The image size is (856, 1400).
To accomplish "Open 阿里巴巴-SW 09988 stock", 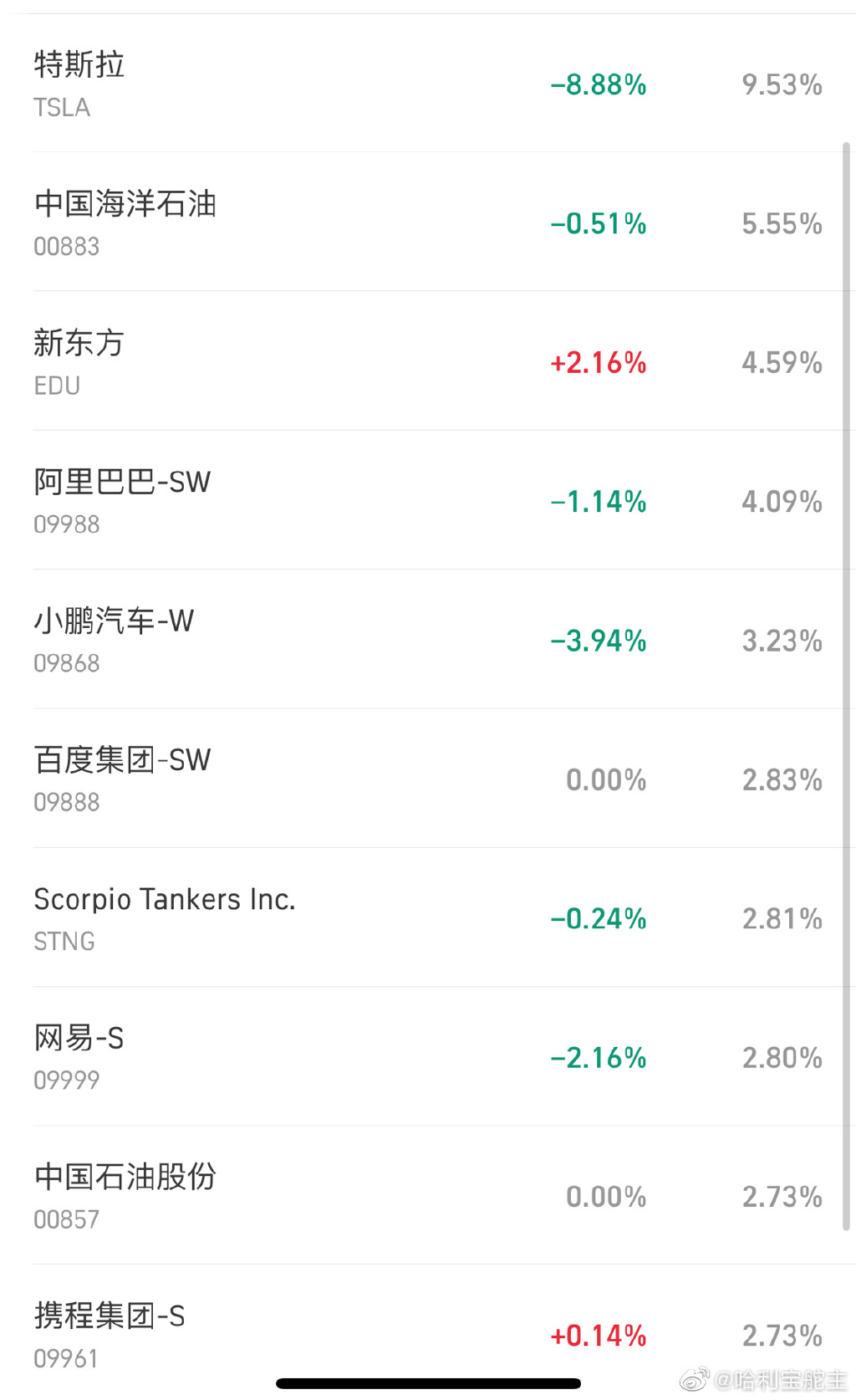I will coord(428,500).
